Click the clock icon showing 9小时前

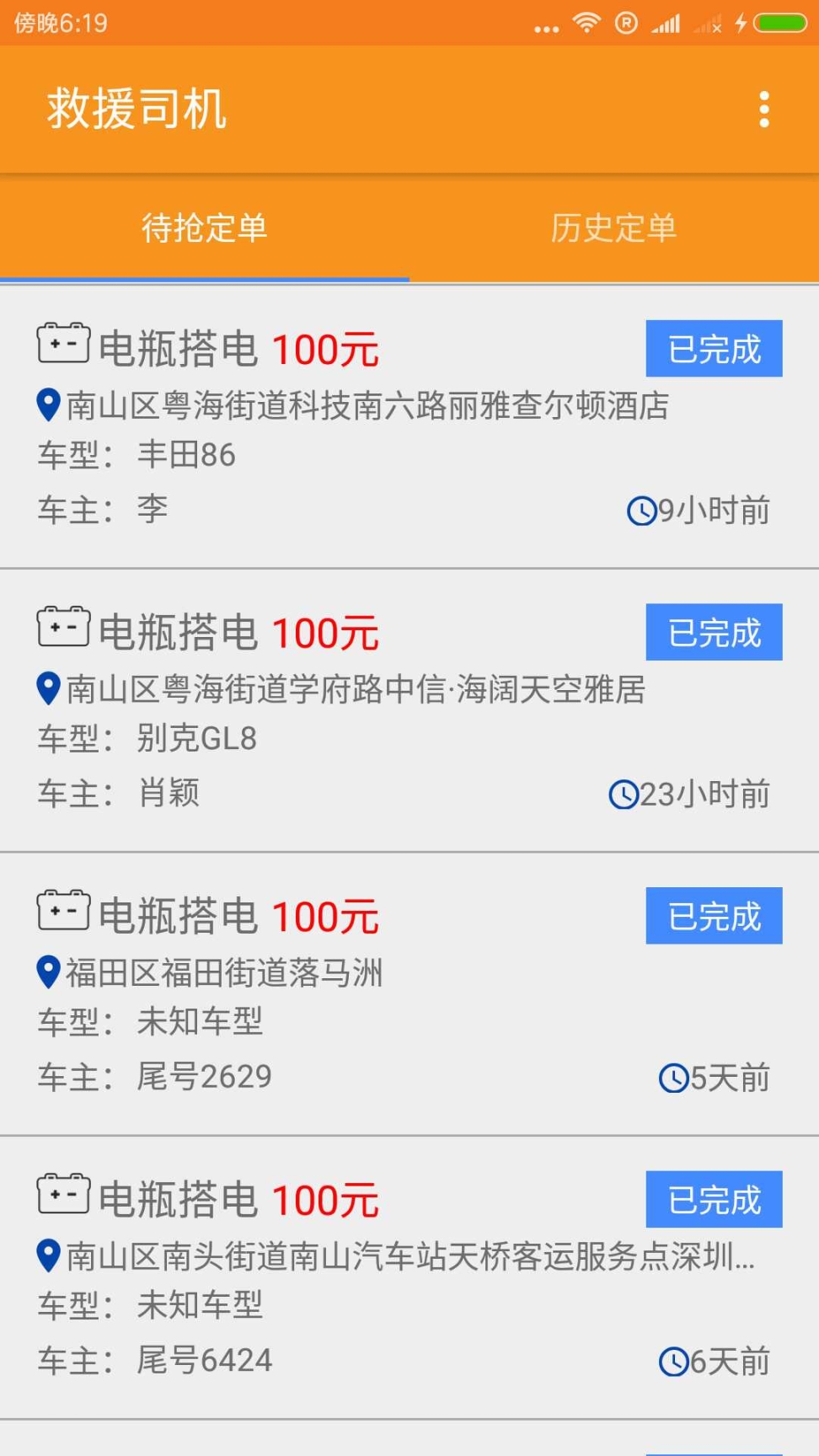641,510
